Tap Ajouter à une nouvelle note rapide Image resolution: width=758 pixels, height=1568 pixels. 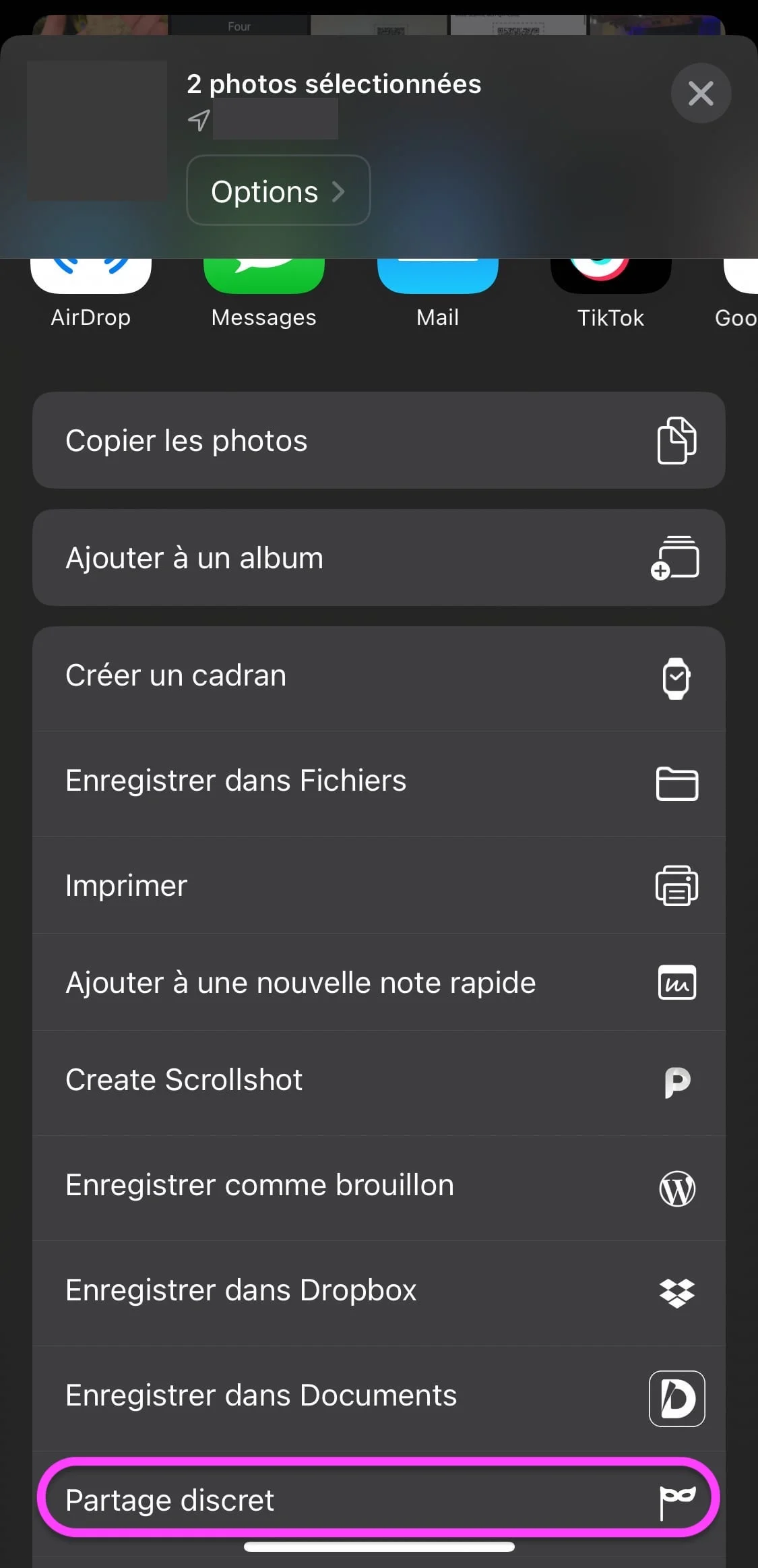[379, 982]
